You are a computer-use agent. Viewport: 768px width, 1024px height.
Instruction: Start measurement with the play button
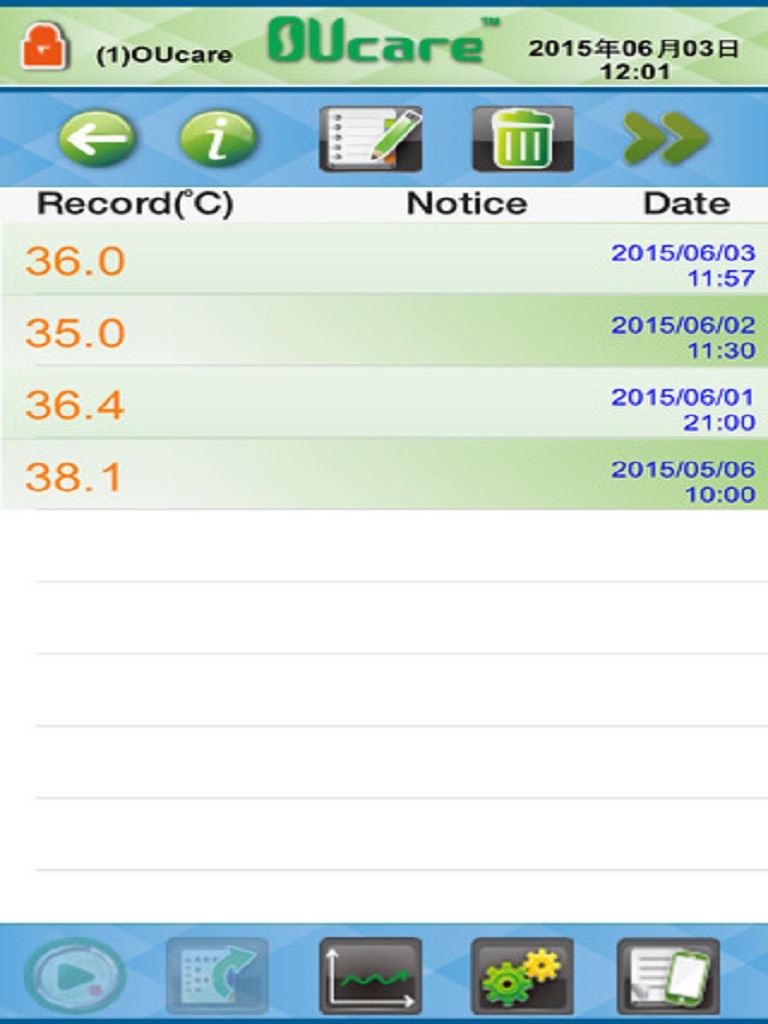[x=75, y=975]
